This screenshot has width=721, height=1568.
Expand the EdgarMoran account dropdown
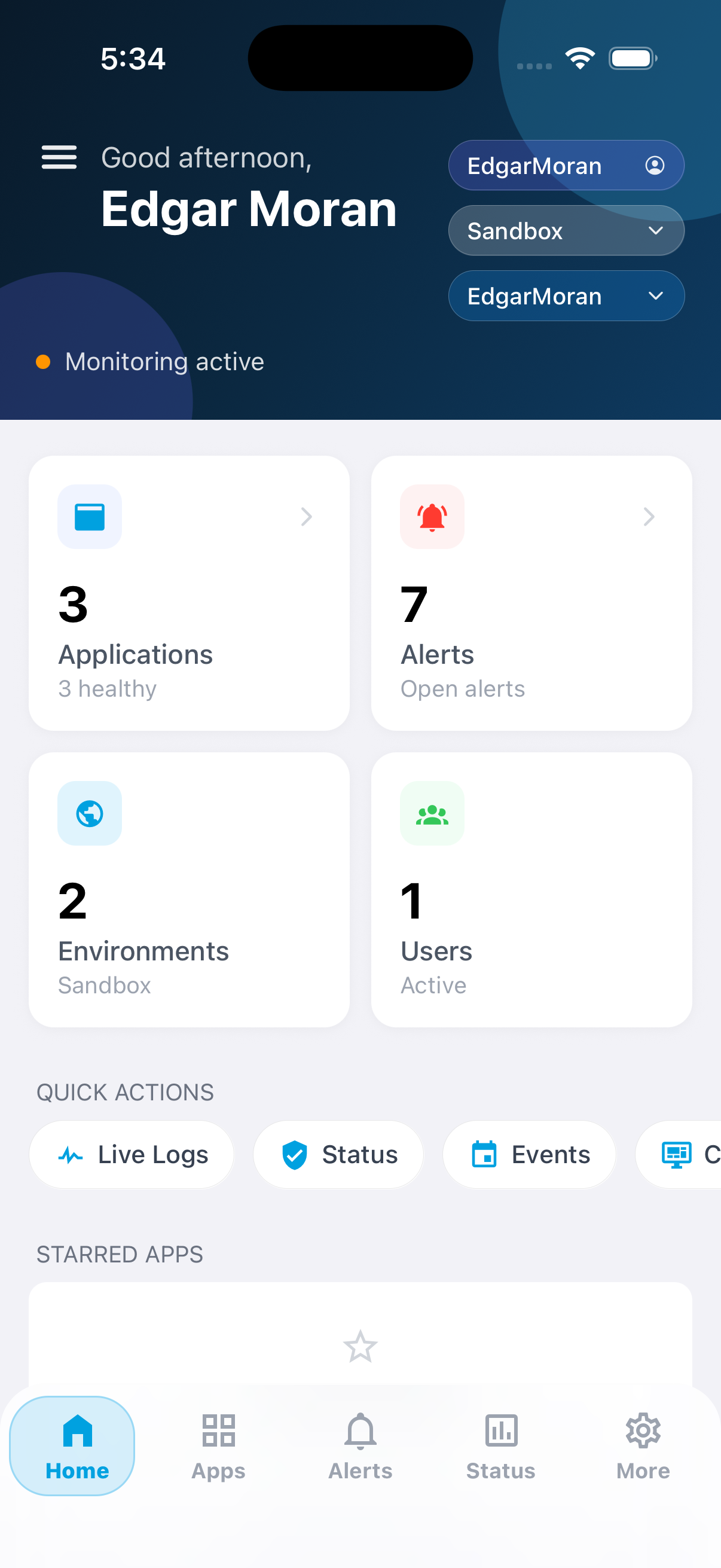[565, 296]
